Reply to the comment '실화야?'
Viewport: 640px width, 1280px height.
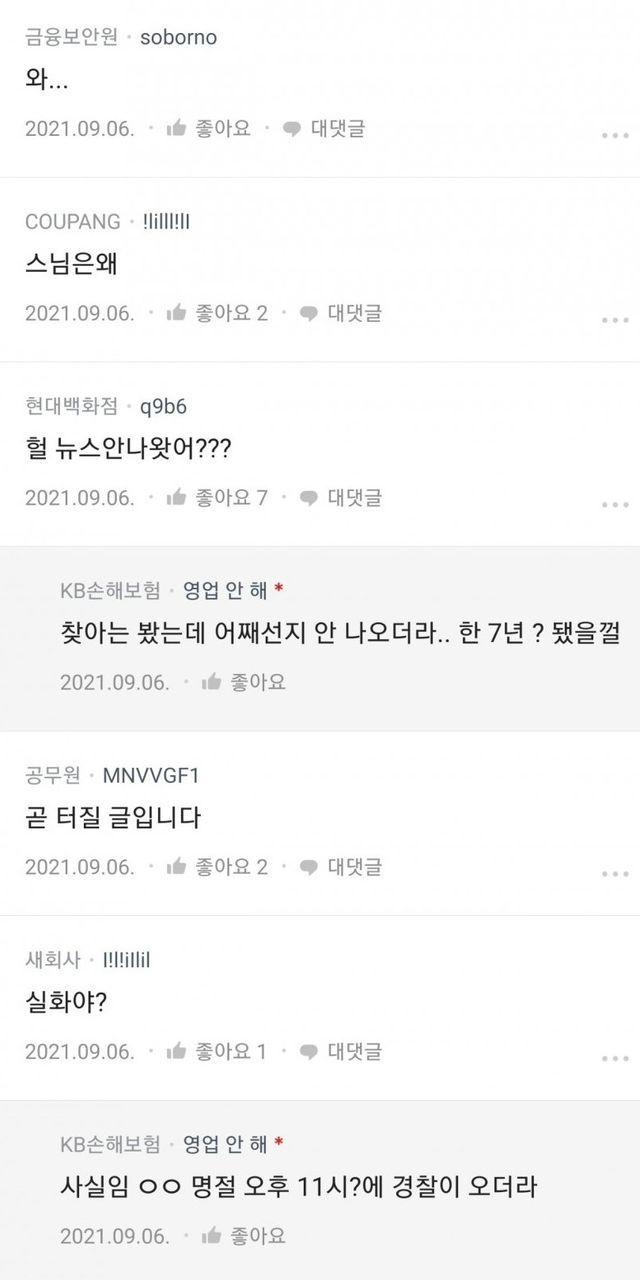[340, 1051]
